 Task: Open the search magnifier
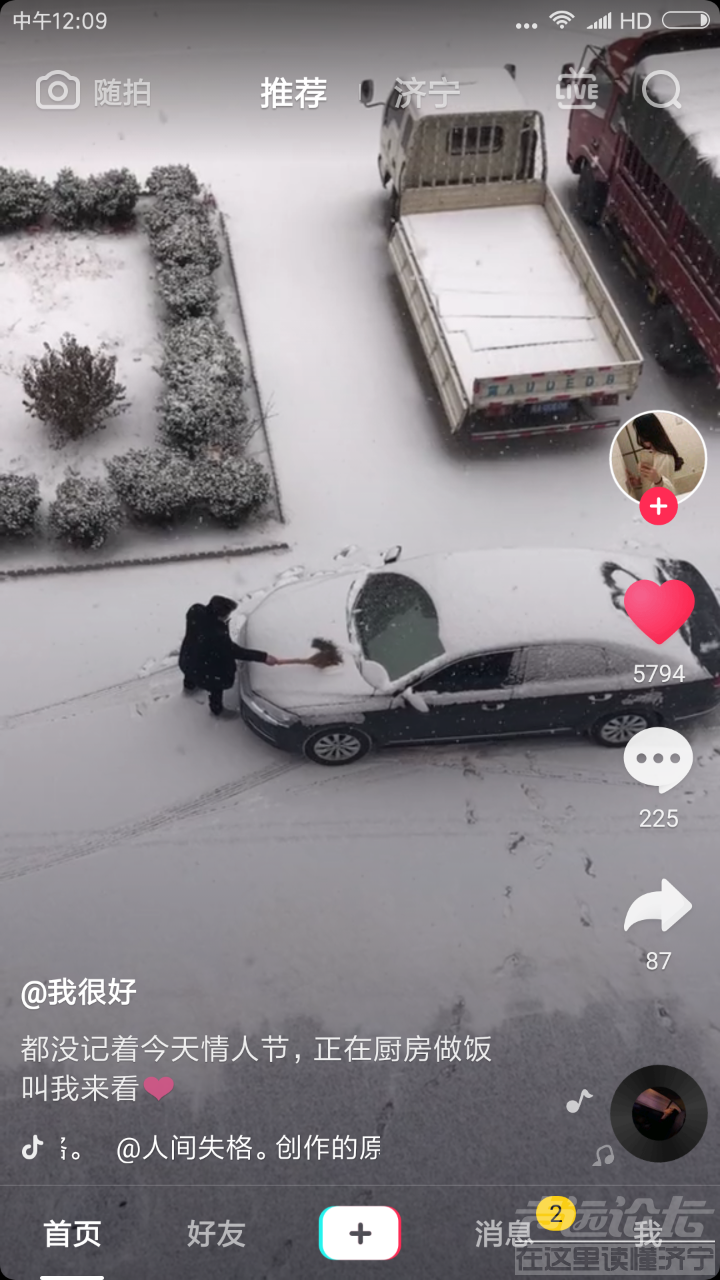point(661,91)
